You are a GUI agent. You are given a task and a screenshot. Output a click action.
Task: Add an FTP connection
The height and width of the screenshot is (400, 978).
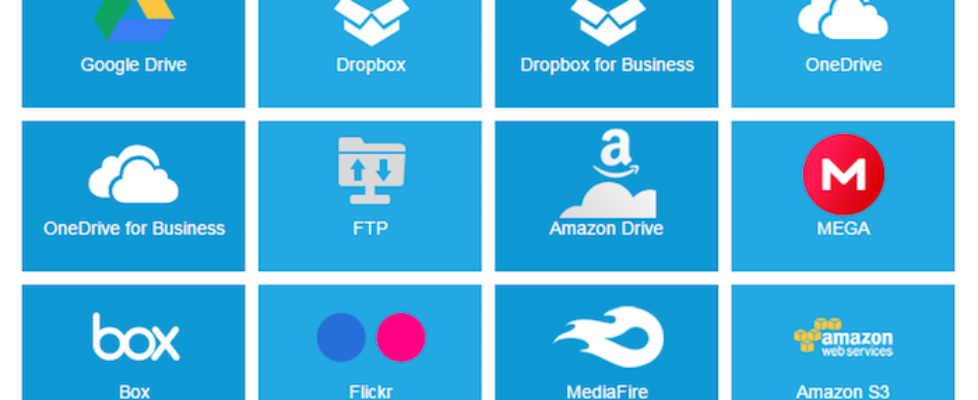(x=370, y=195)
